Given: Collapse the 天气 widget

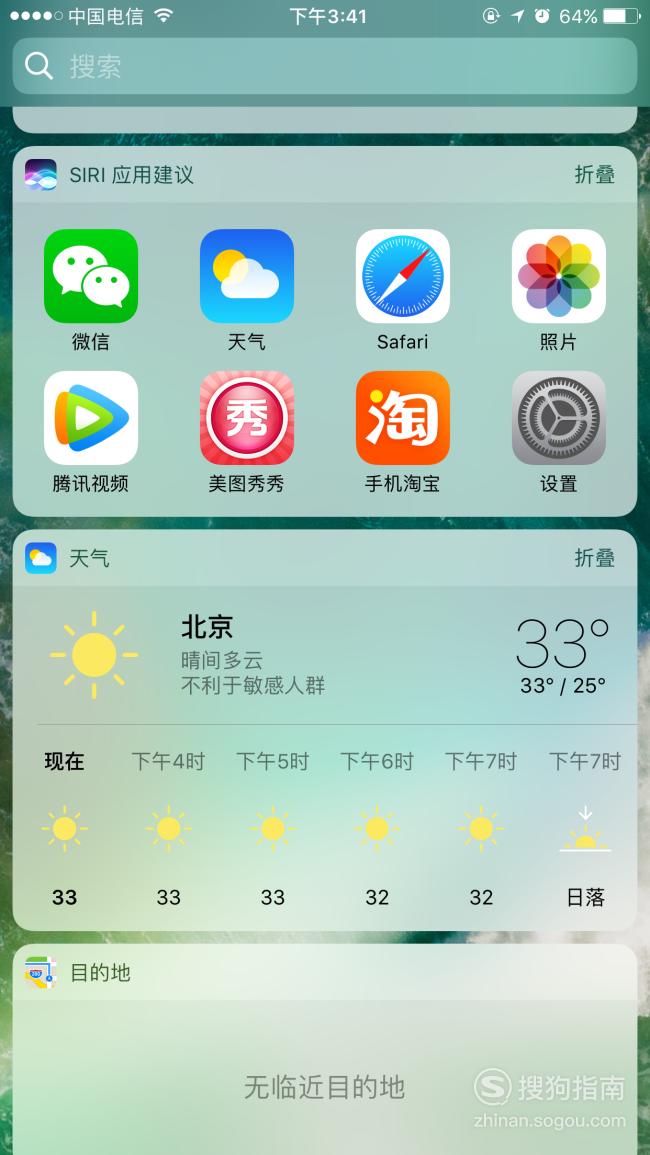Looking at the screenshot, I should 594,558.
